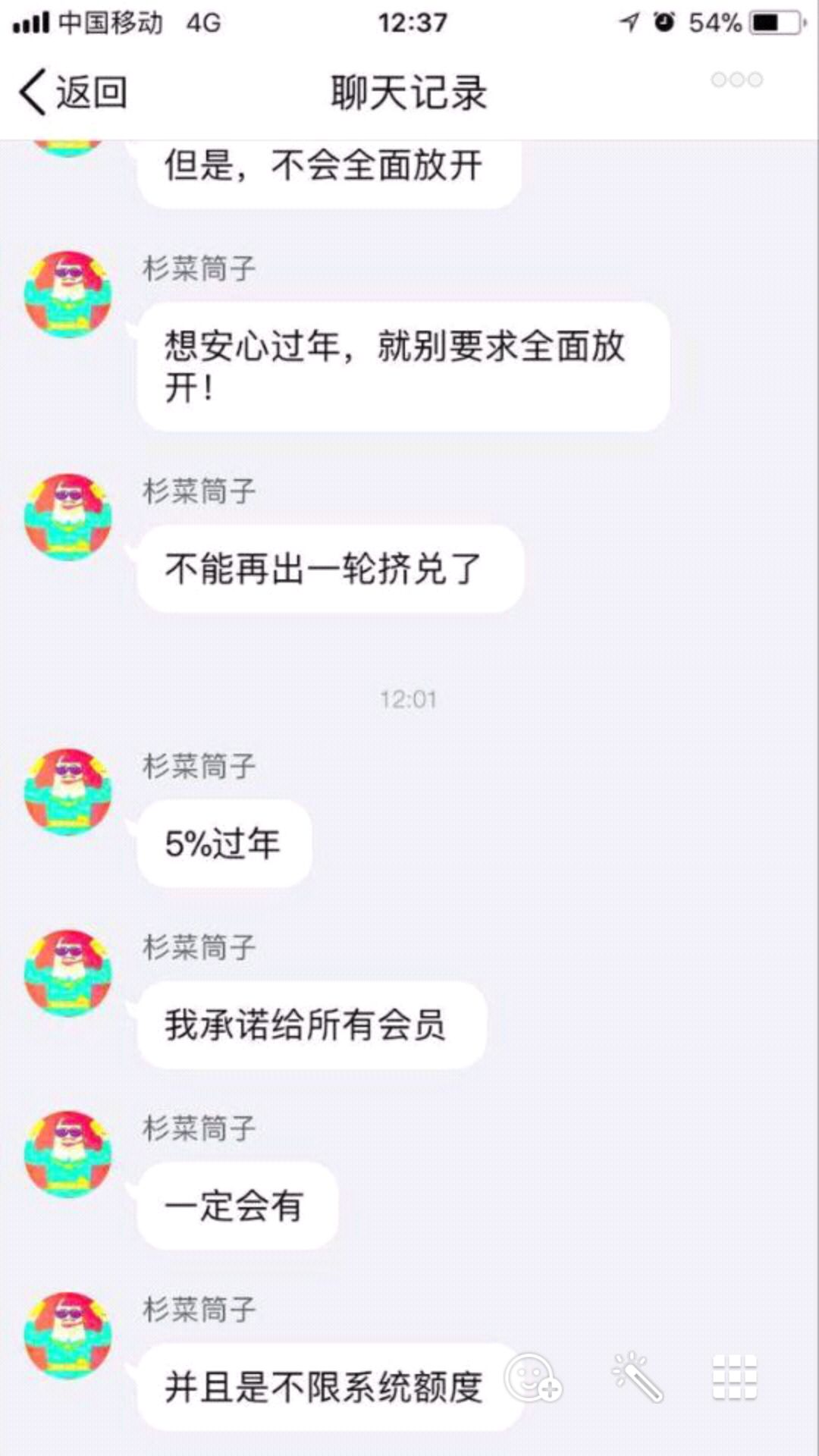Viewport: 819px width, 1456px height.
Task: Tap the avatar beside "想安心过年，就别要求全面放开！"
Action: pos(68,294)
